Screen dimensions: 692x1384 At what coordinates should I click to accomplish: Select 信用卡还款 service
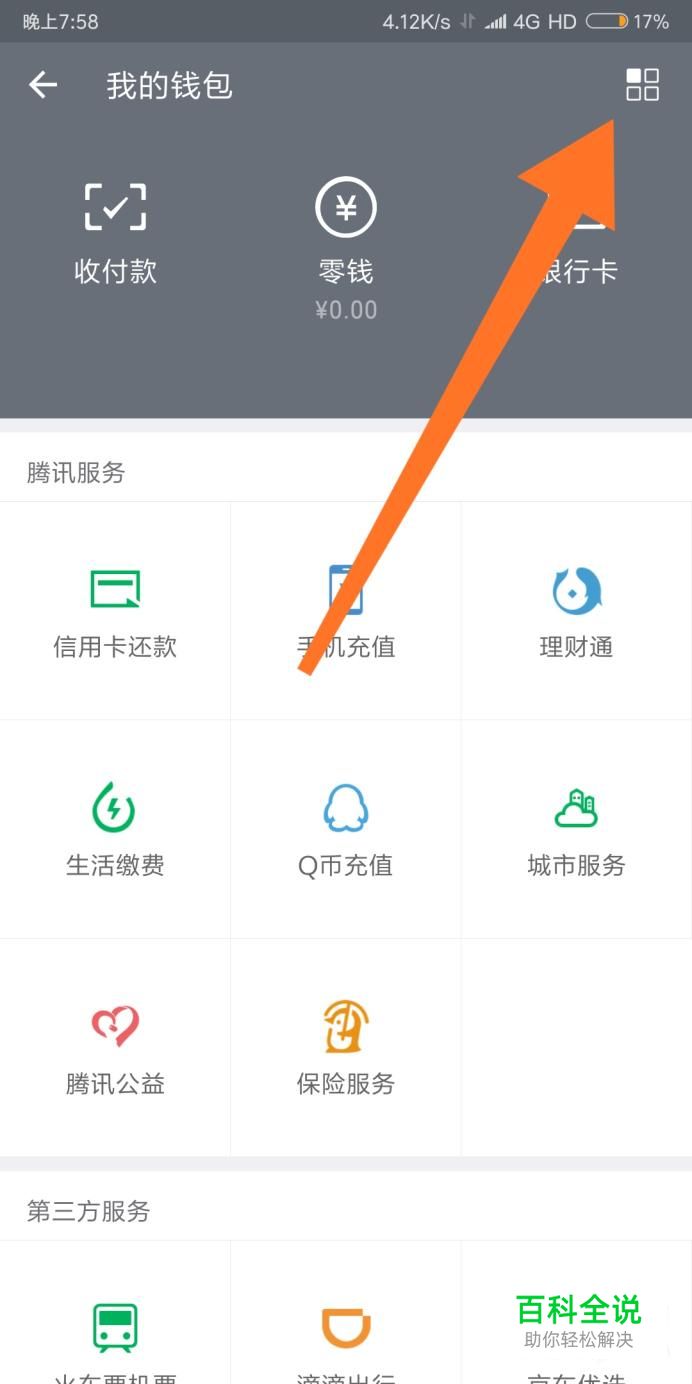point(115,610)
